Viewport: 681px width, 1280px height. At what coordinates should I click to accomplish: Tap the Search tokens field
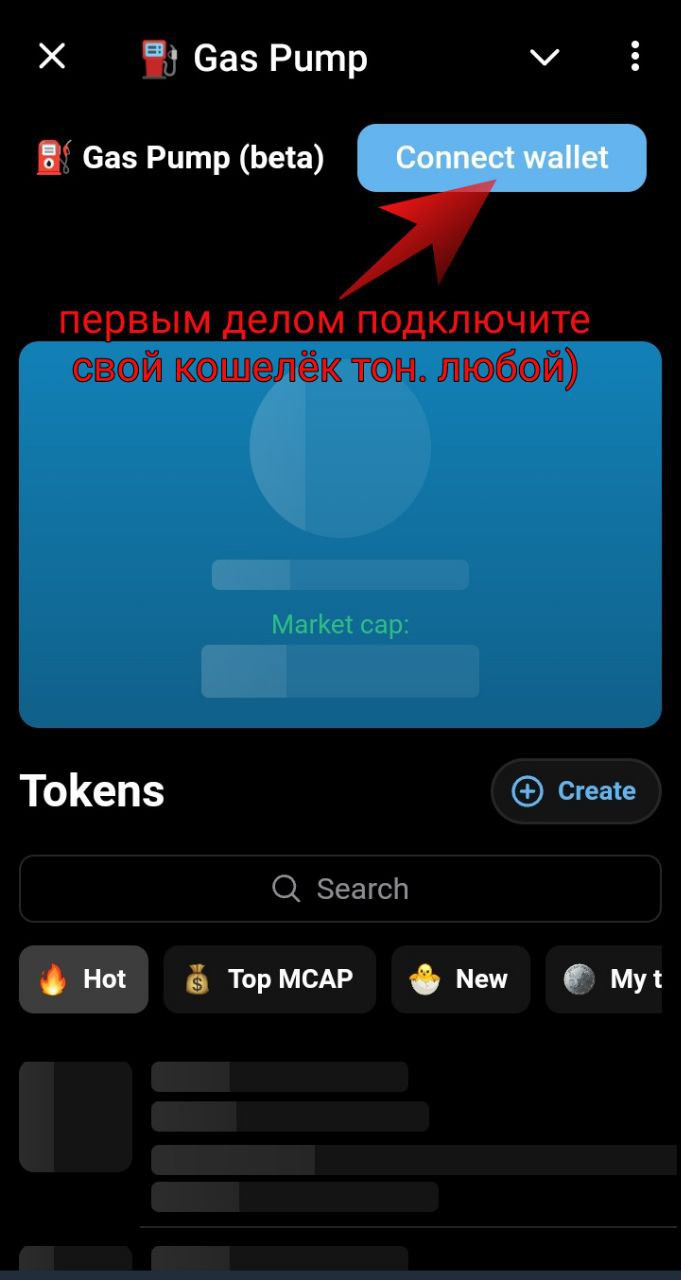[x=340, y=888]
